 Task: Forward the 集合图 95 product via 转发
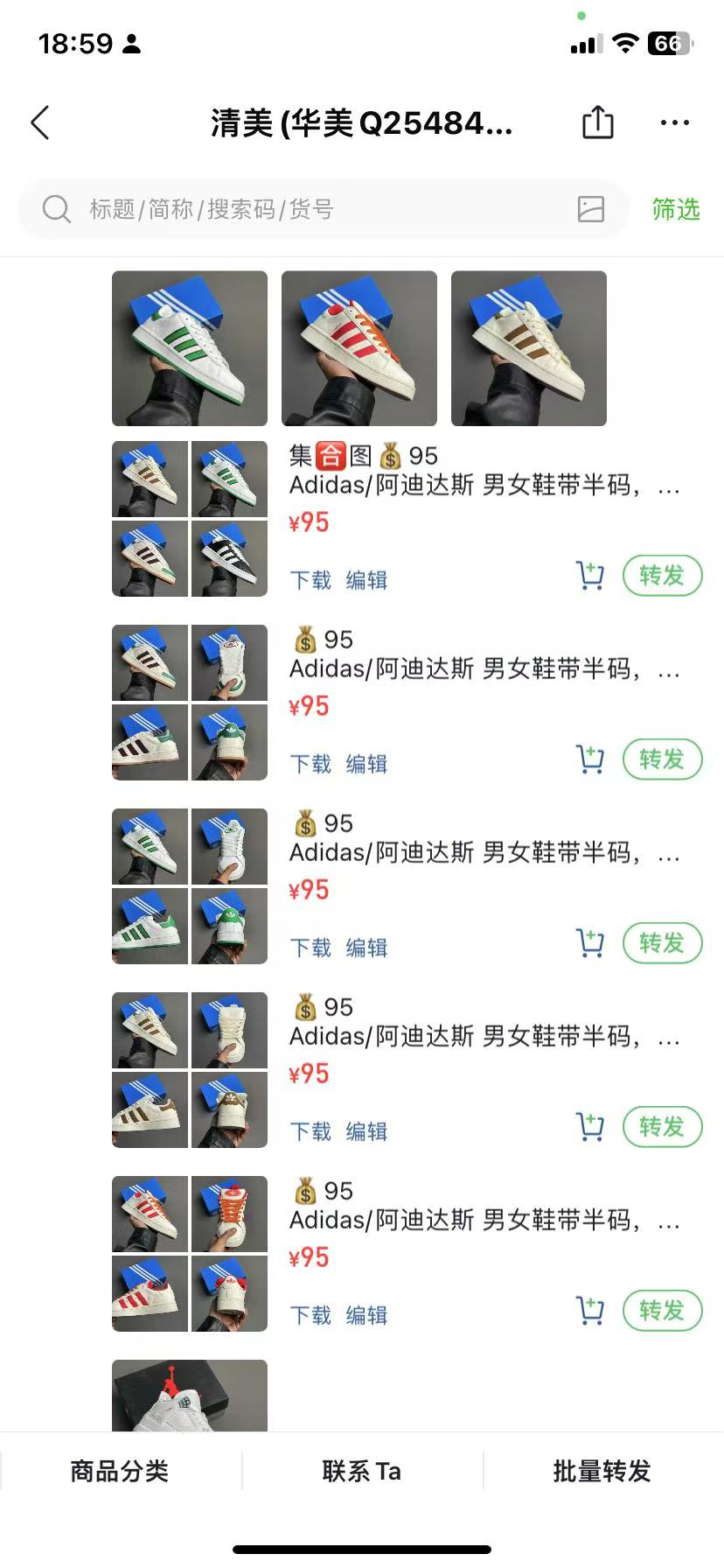pos(662,576)
